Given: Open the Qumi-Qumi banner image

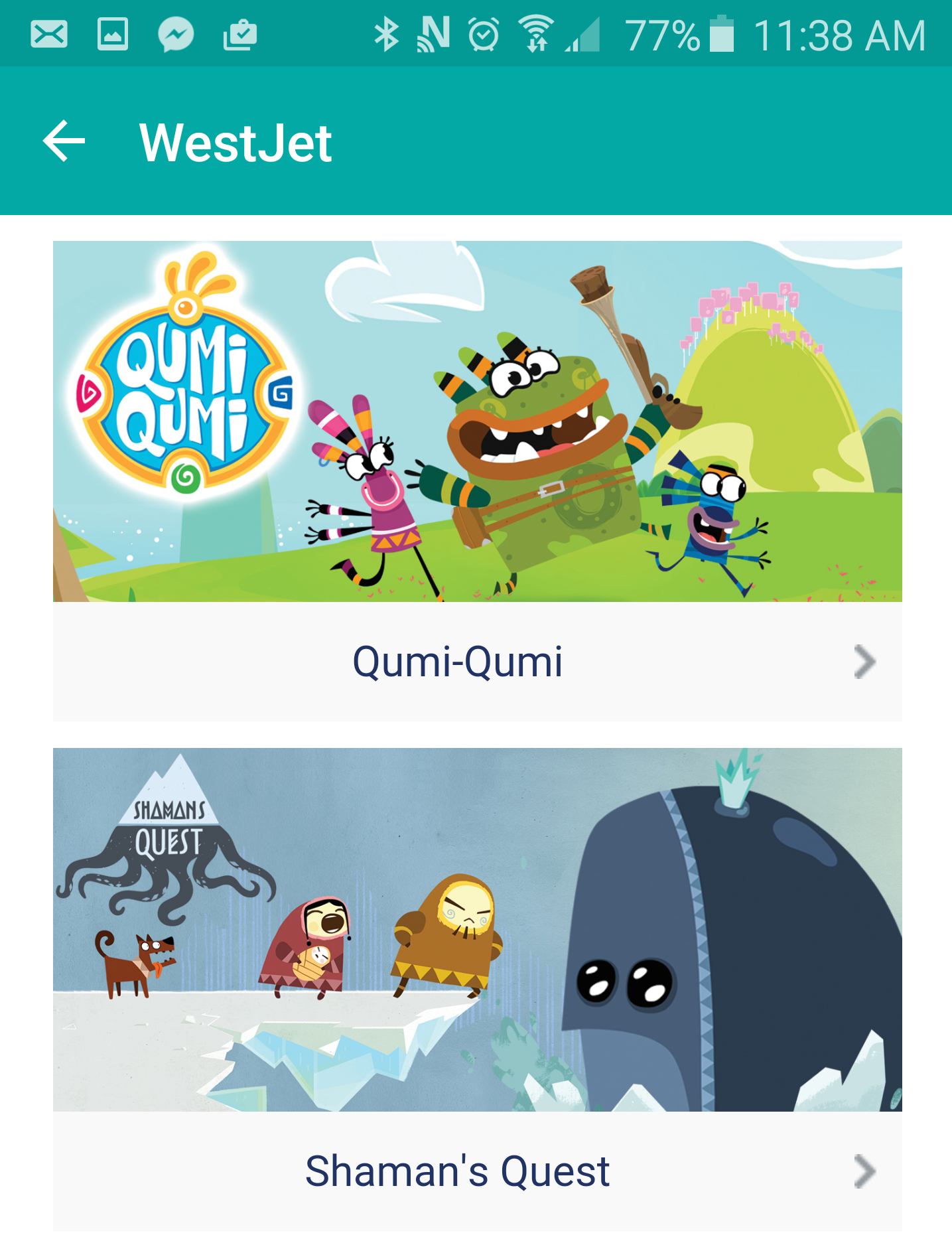Looking at the screenshot, I should tap(477, 421).
